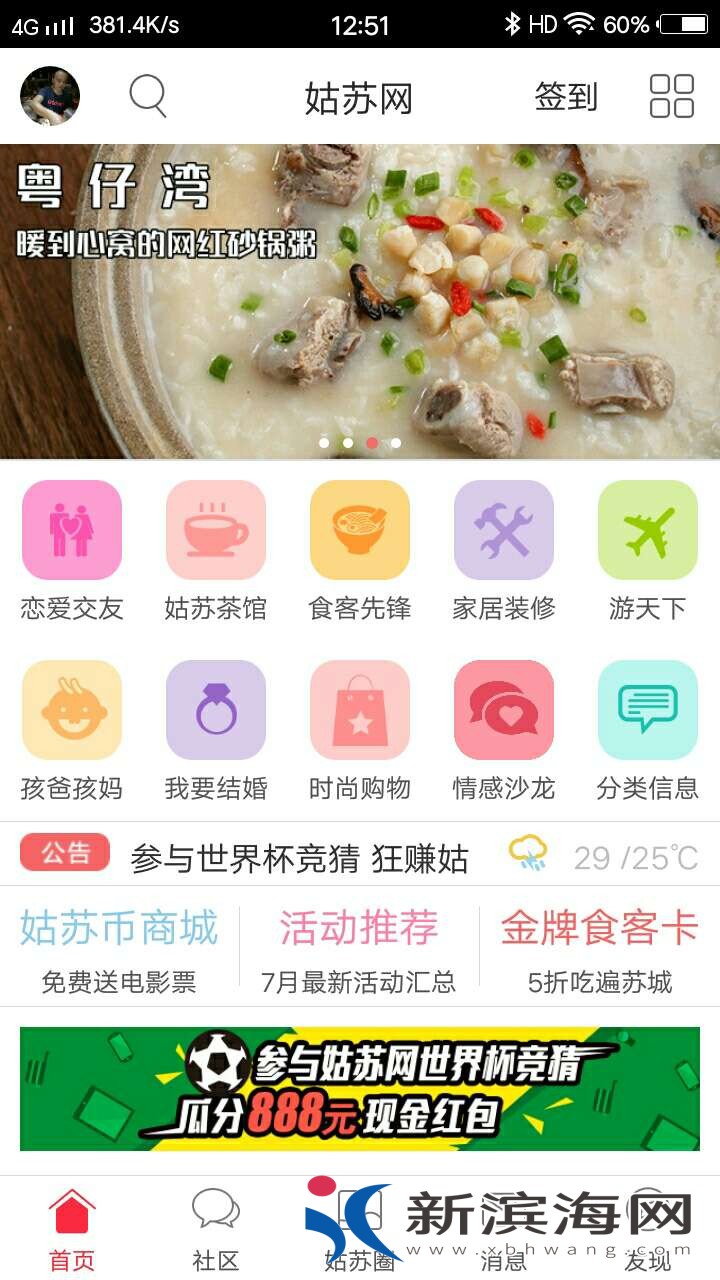Open the 粤仔湾 porridge banner
Screen dimensions: 720x1280
coord(360,300)
